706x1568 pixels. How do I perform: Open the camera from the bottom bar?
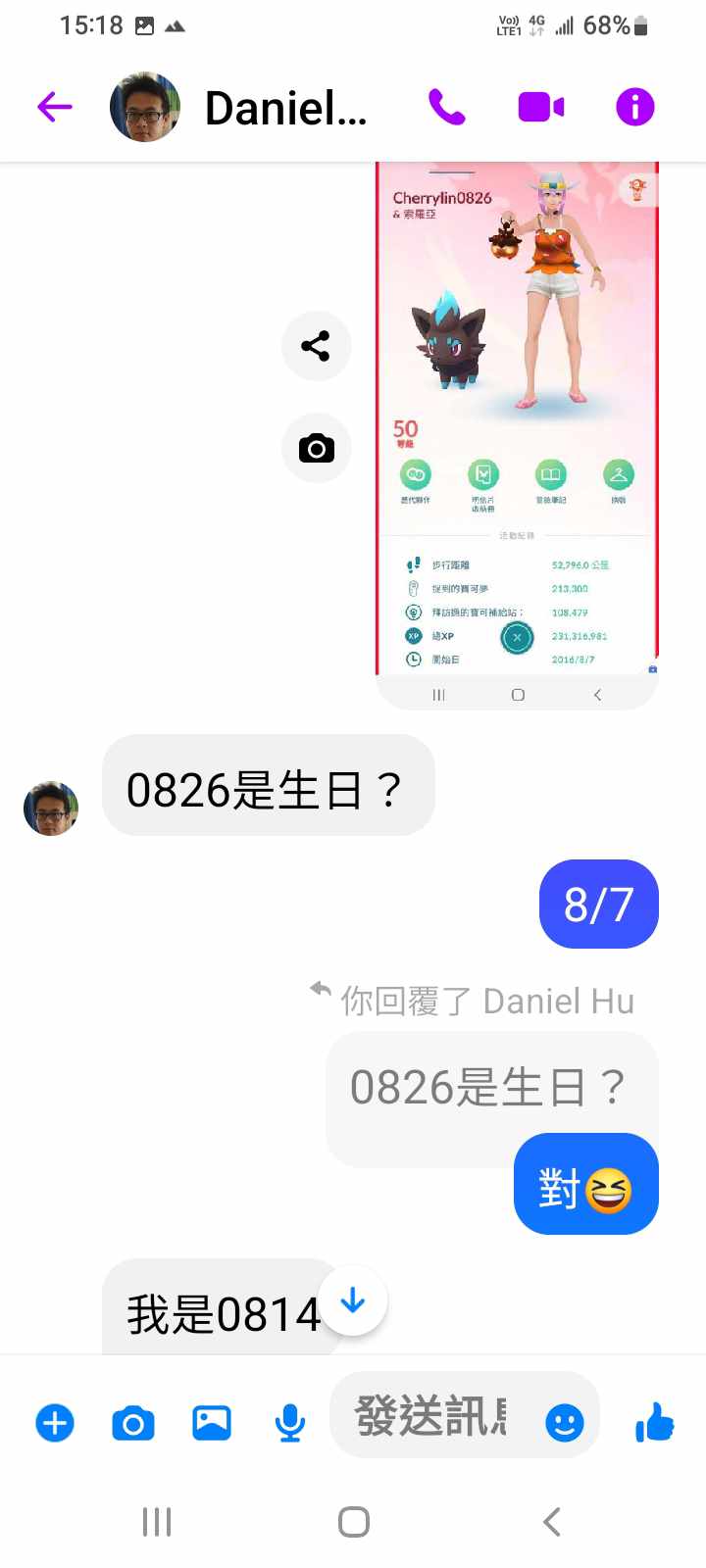click(x=133, y=1423)
